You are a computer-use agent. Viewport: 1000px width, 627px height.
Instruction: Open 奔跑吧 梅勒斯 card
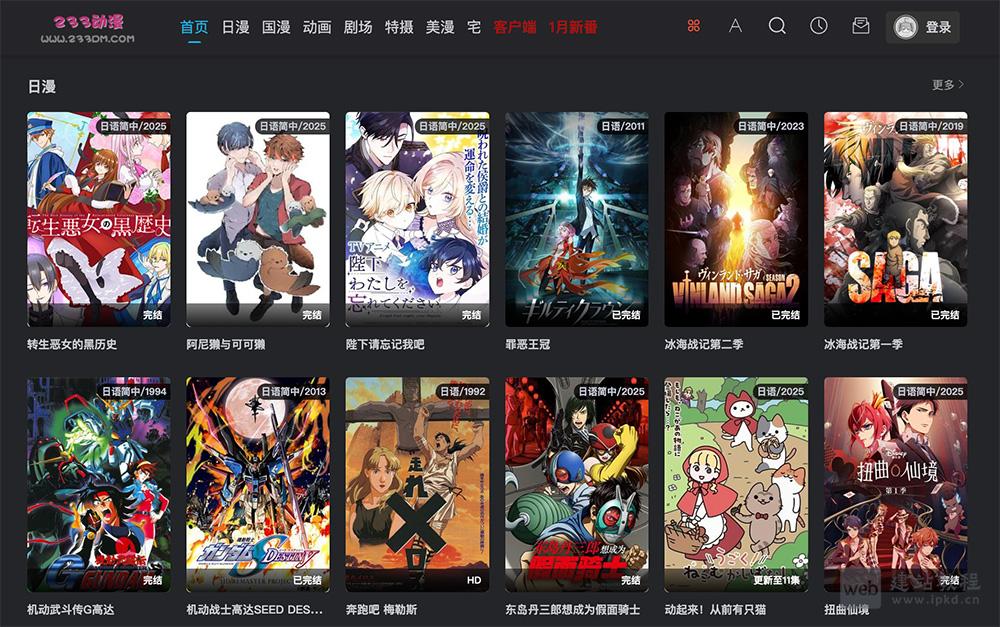(417, 484)
